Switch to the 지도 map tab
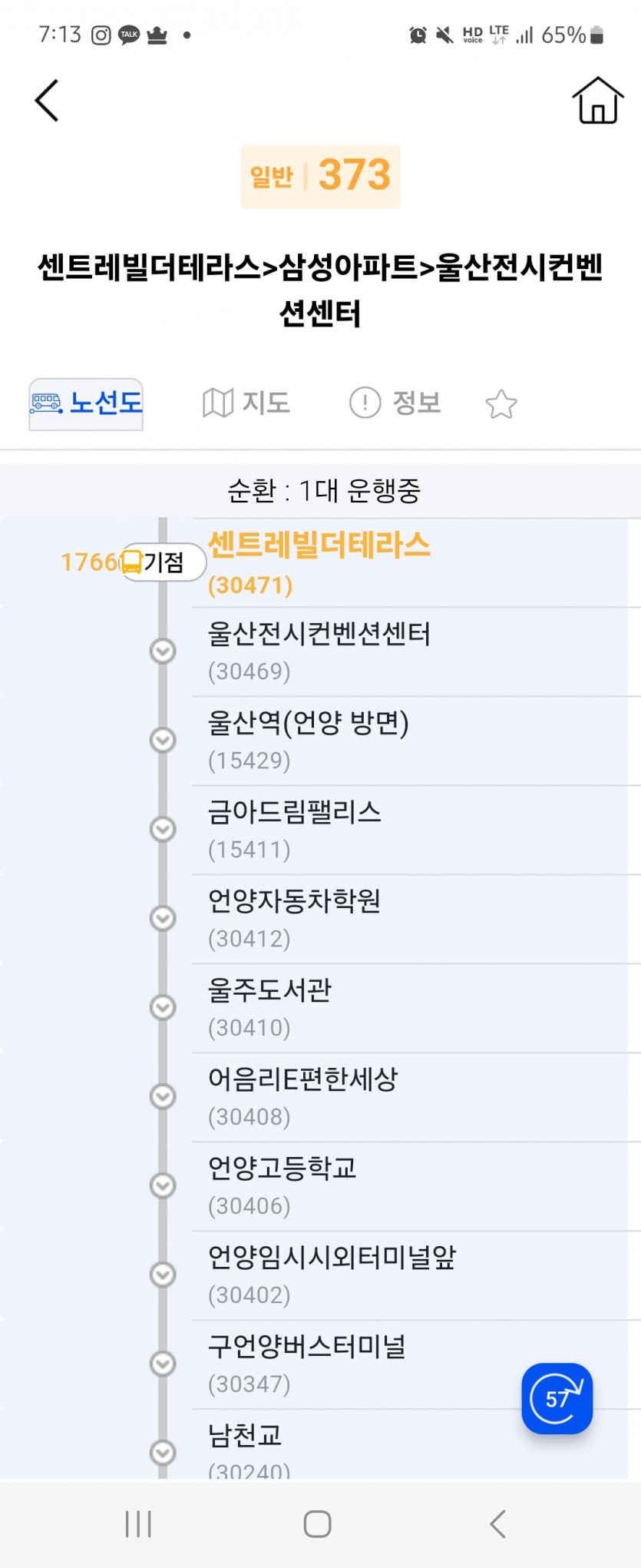The image size is (641, 1568). pos(246,403)
